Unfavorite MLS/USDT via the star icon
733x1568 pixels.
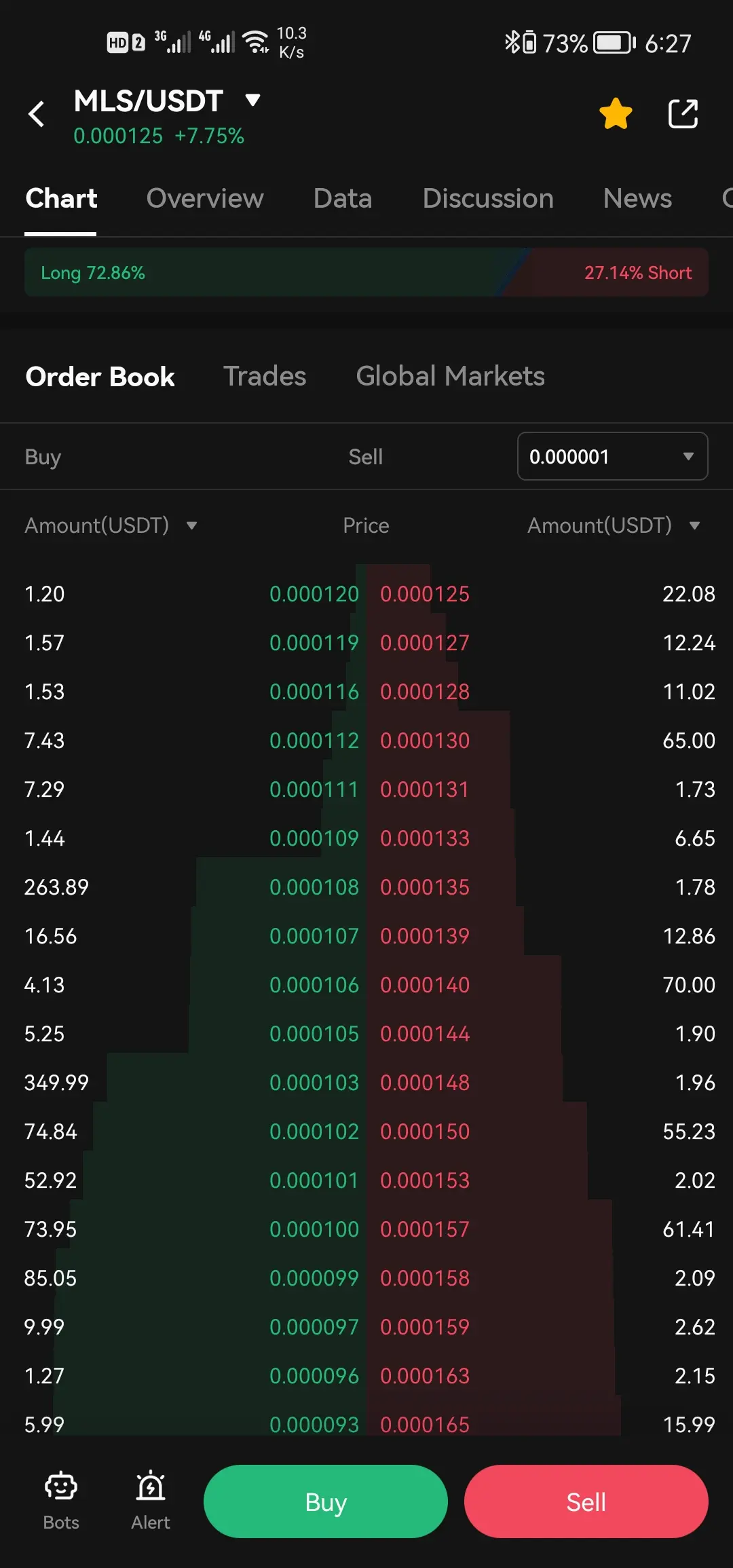point(615,113)
